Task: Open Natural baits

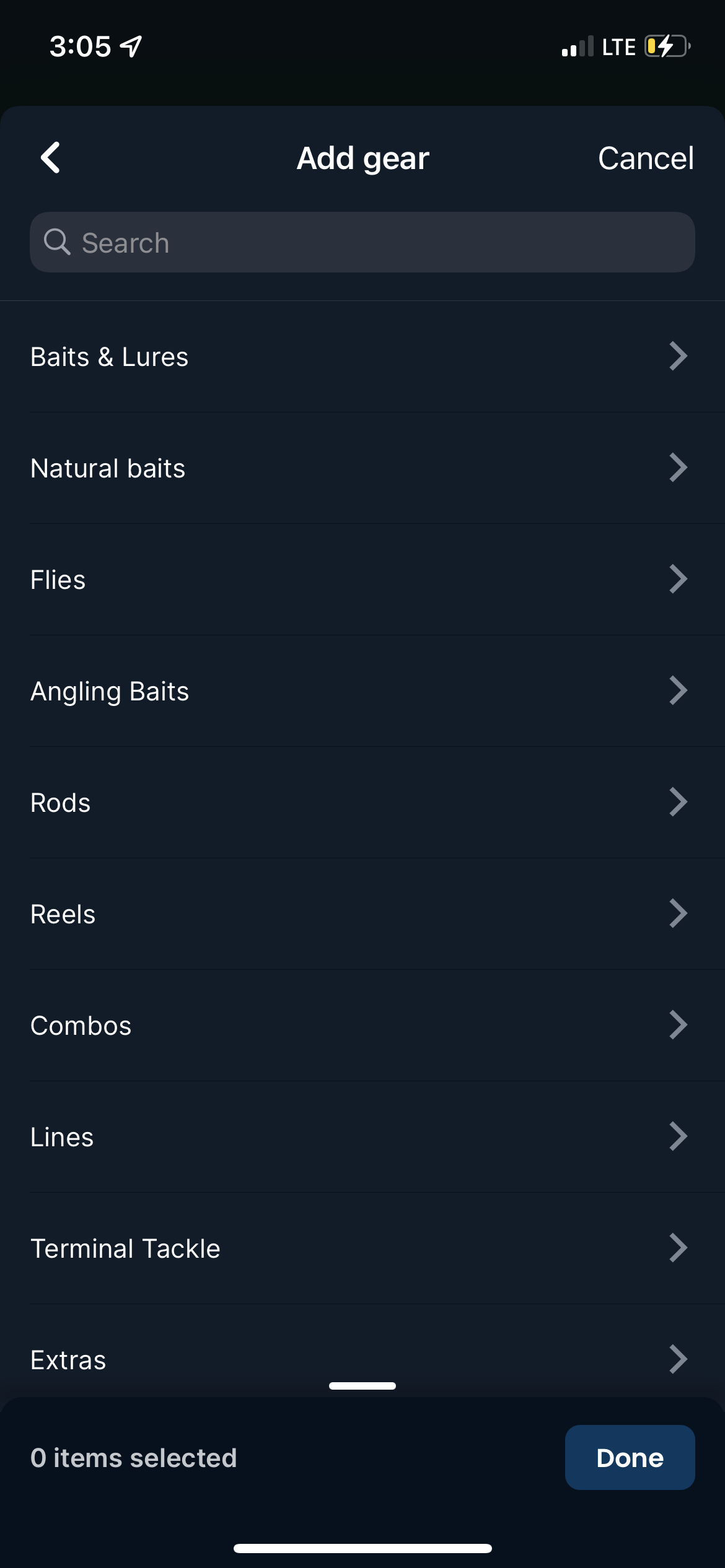Action: [x=362, y=468]
